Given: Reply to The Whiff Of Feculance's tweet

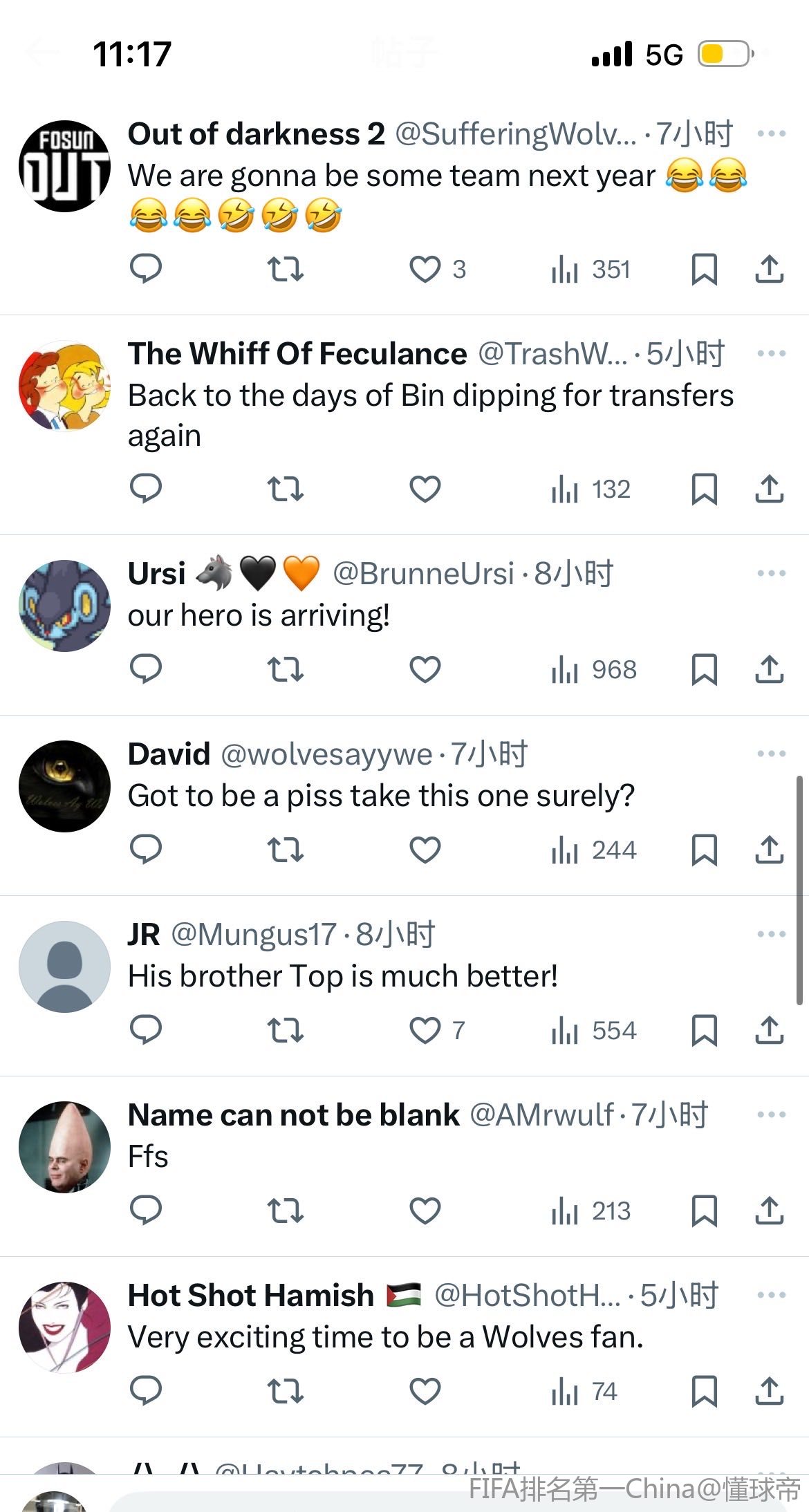Looking at the screenshot, I should point(146,489).
